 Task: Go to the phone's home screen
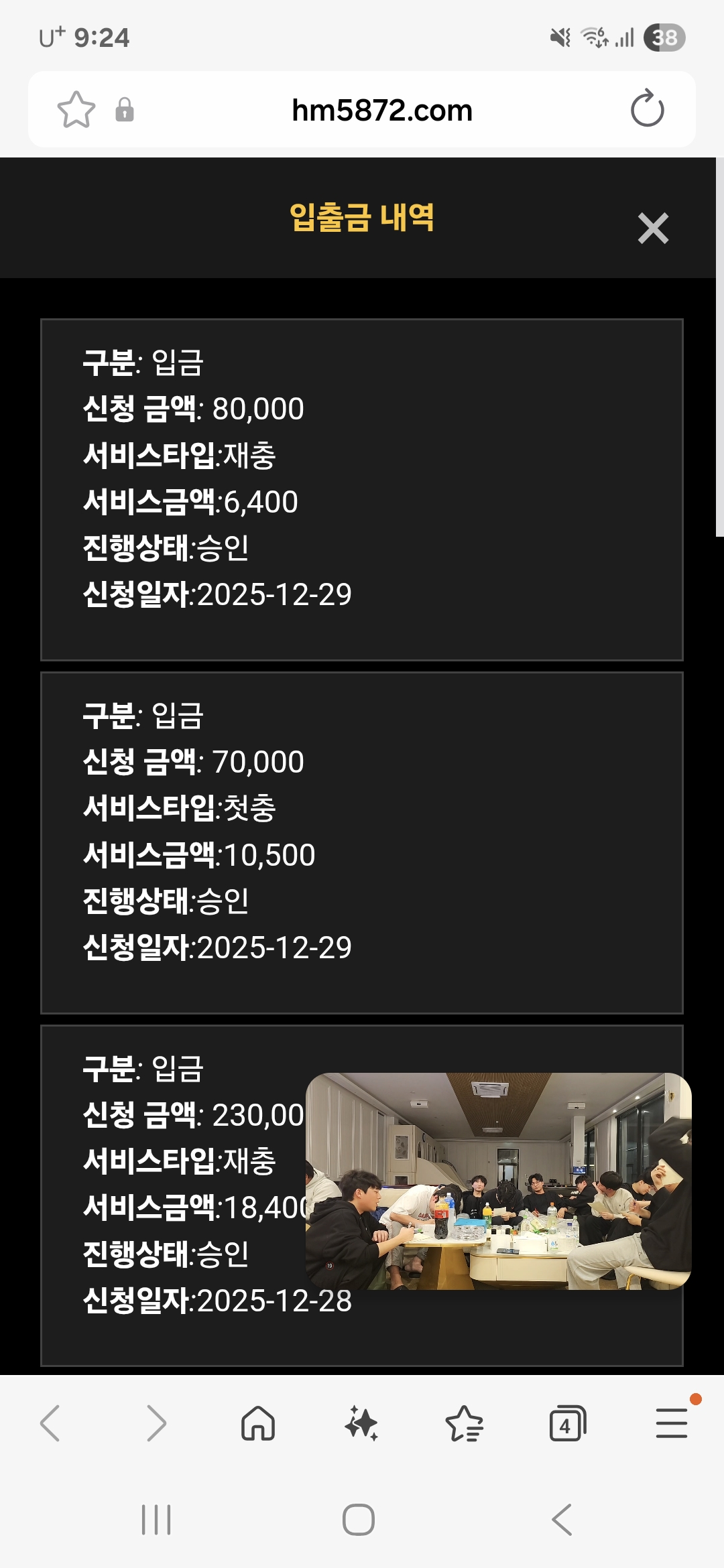(359, 1520)
